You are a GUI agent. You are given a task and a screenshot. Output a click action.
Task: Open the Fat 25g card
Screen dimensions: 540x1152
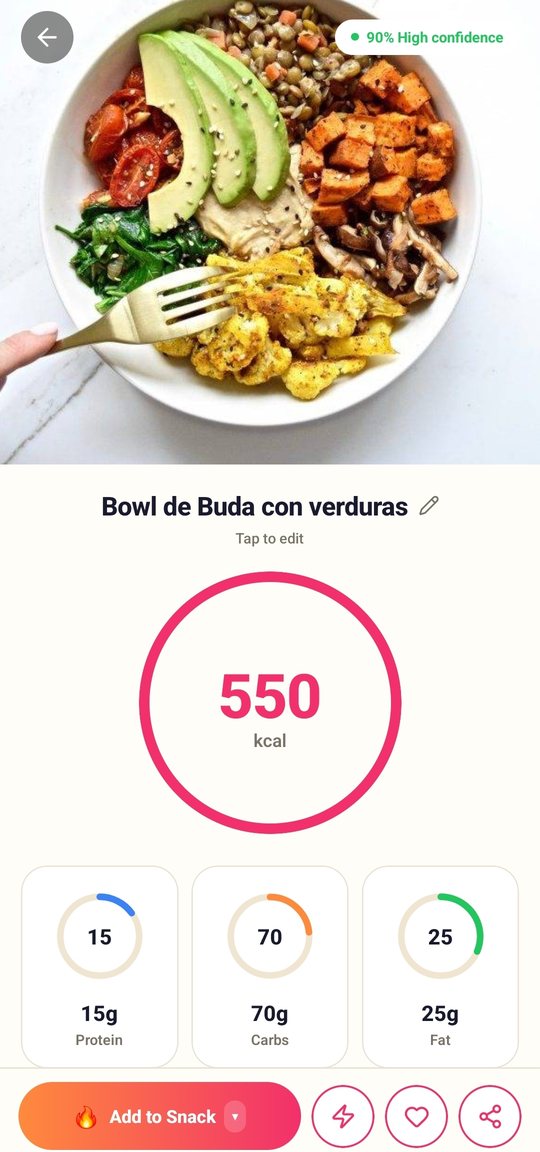[440, 966]
